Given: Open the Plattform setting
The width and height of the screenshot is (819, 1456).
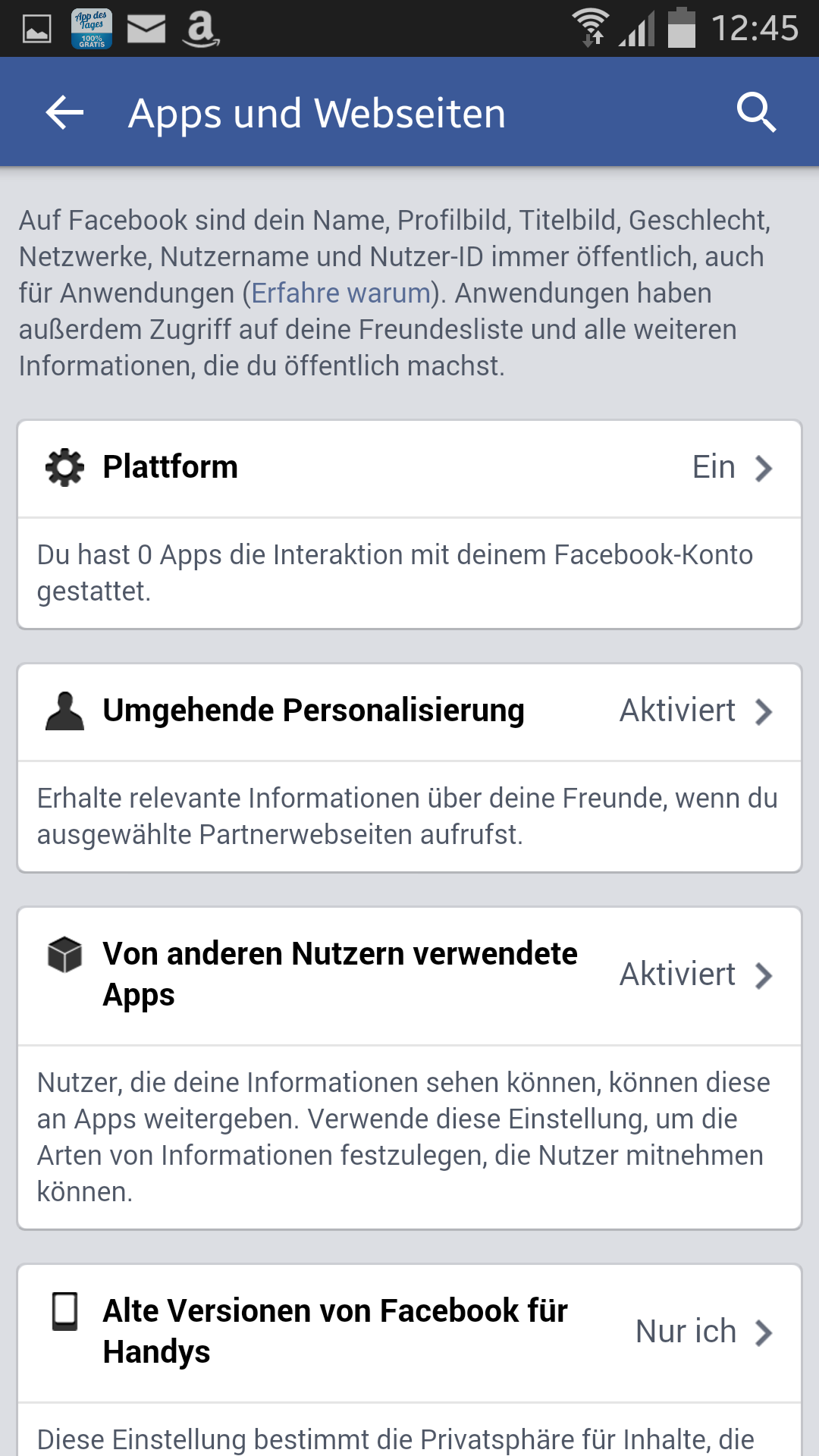Looking at the screenshot, I should click(409, 468).
